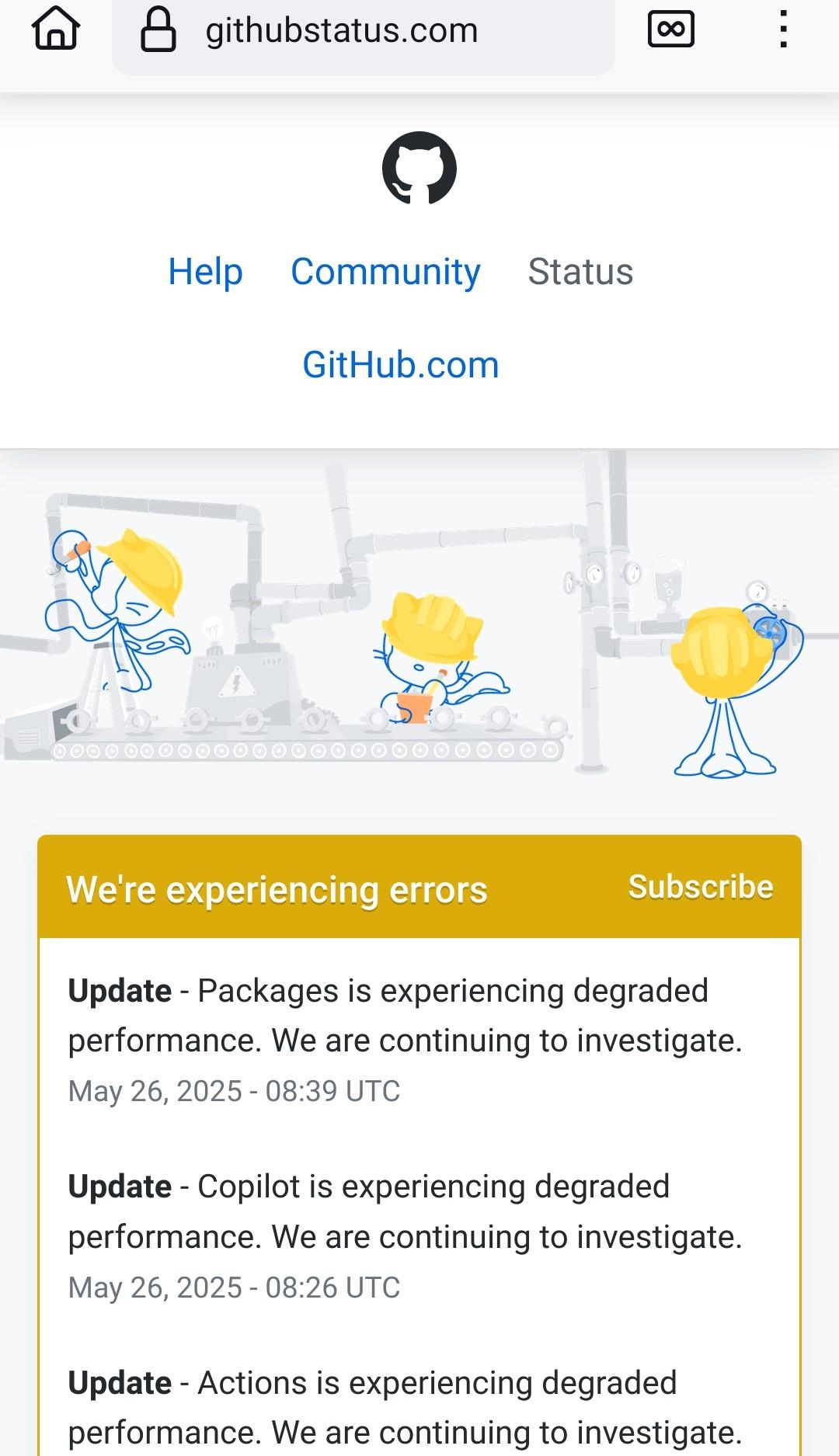839x1456 pixels.
Task: Tap the githubstatus.com address bar
Action: click(342, 31)
